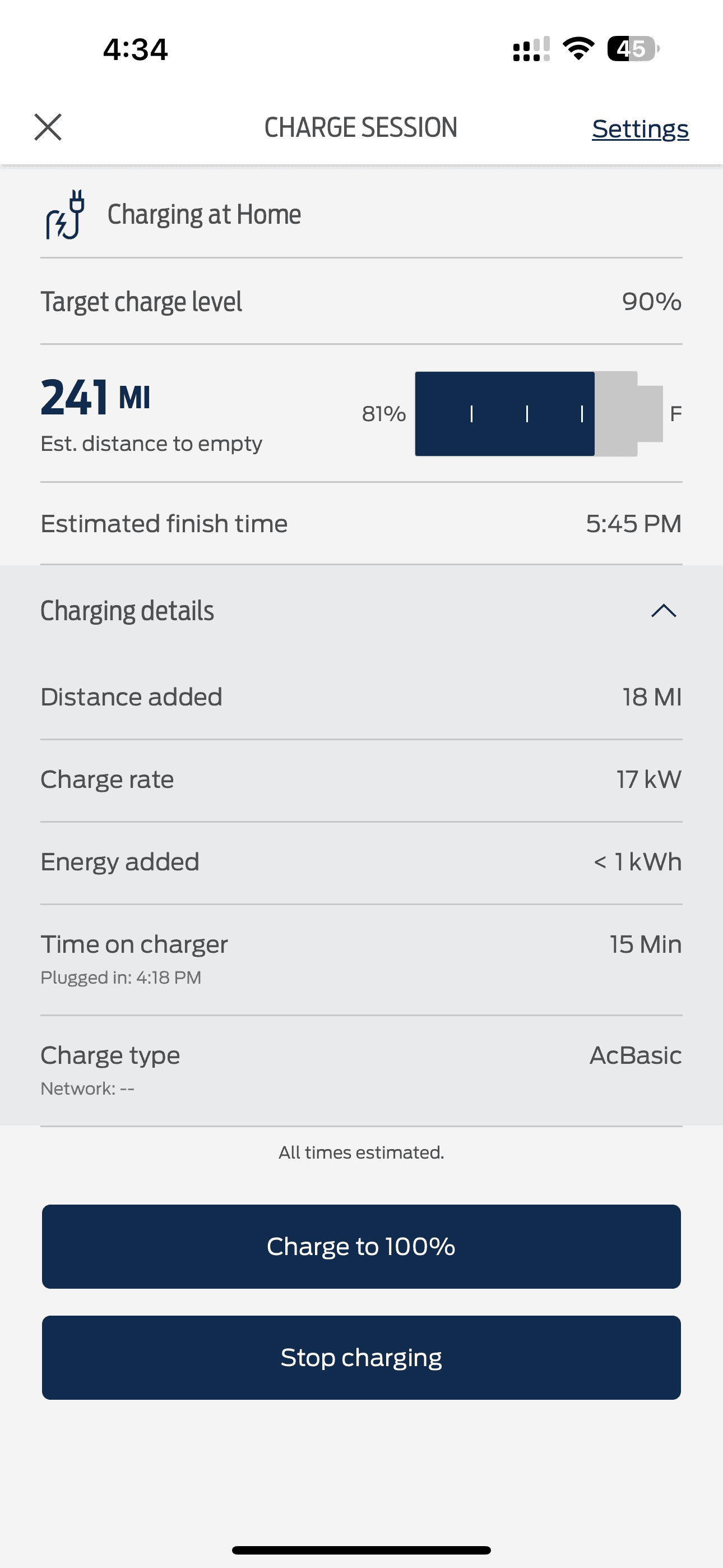Tap the Charge to 100% button
Screen dimensions: 723x1568
pos(361,1247)
